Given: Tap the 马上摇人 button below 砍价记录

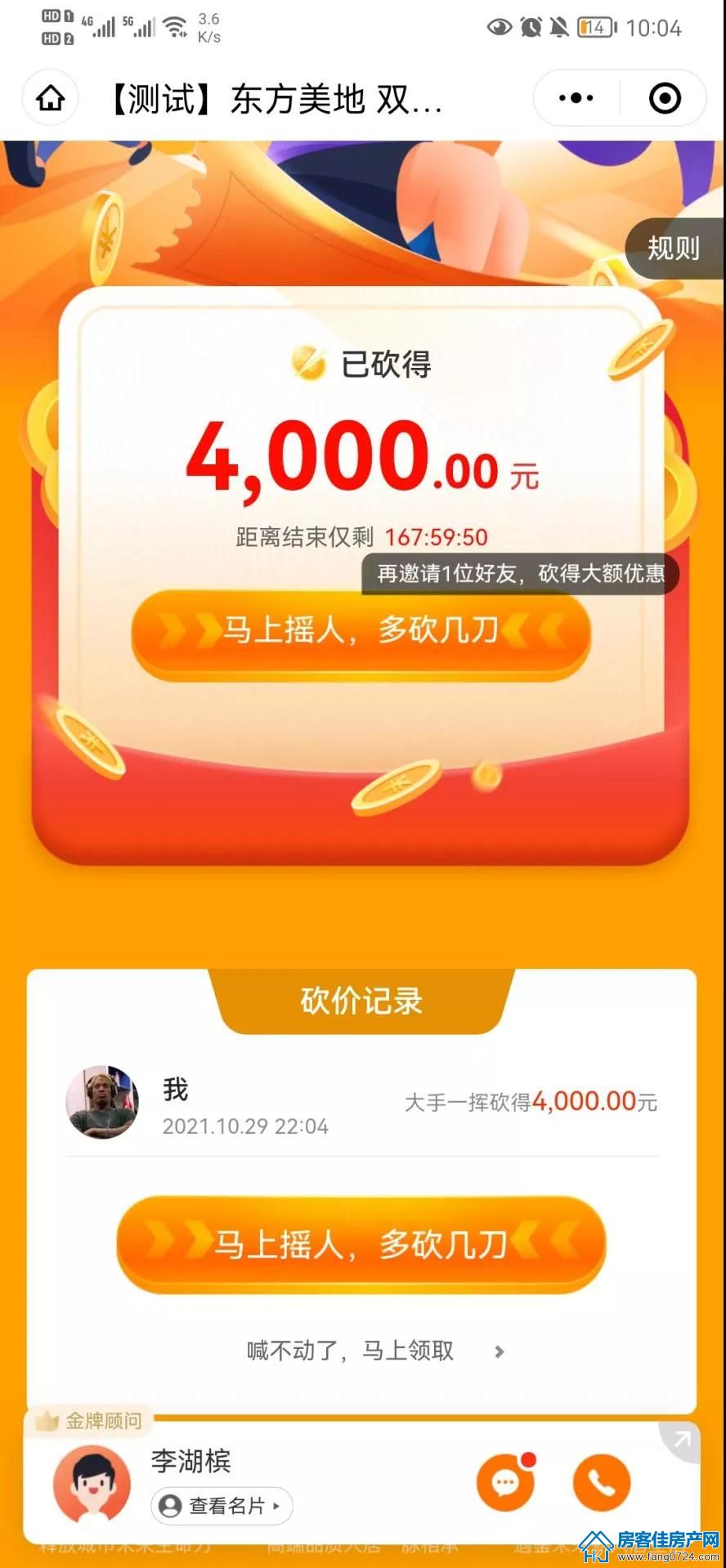Looking at the screenshot, I should (x=361, y=1244).
